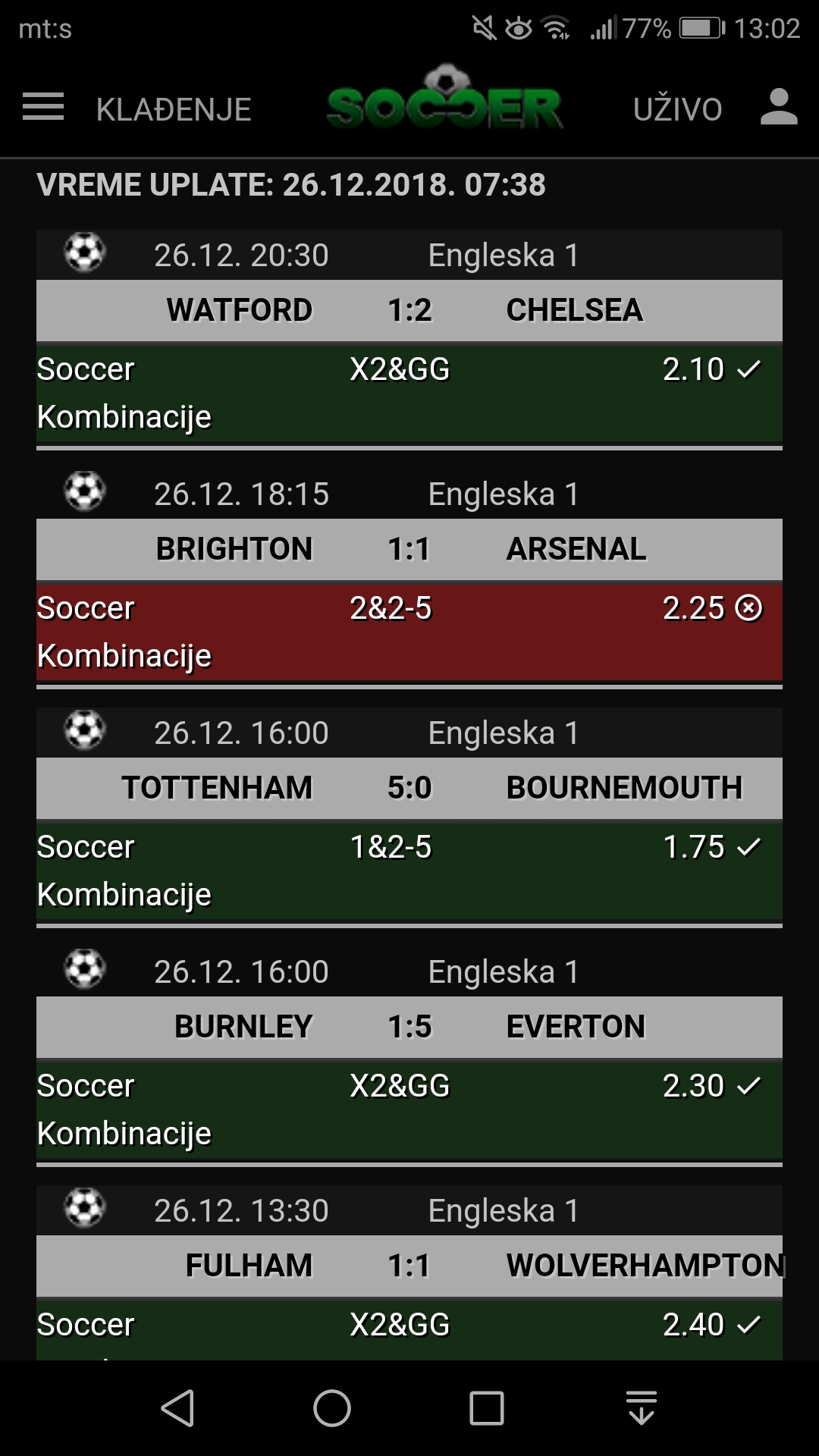Show recent apps
Viewport: 819px width, 1456px height.
487,1408
